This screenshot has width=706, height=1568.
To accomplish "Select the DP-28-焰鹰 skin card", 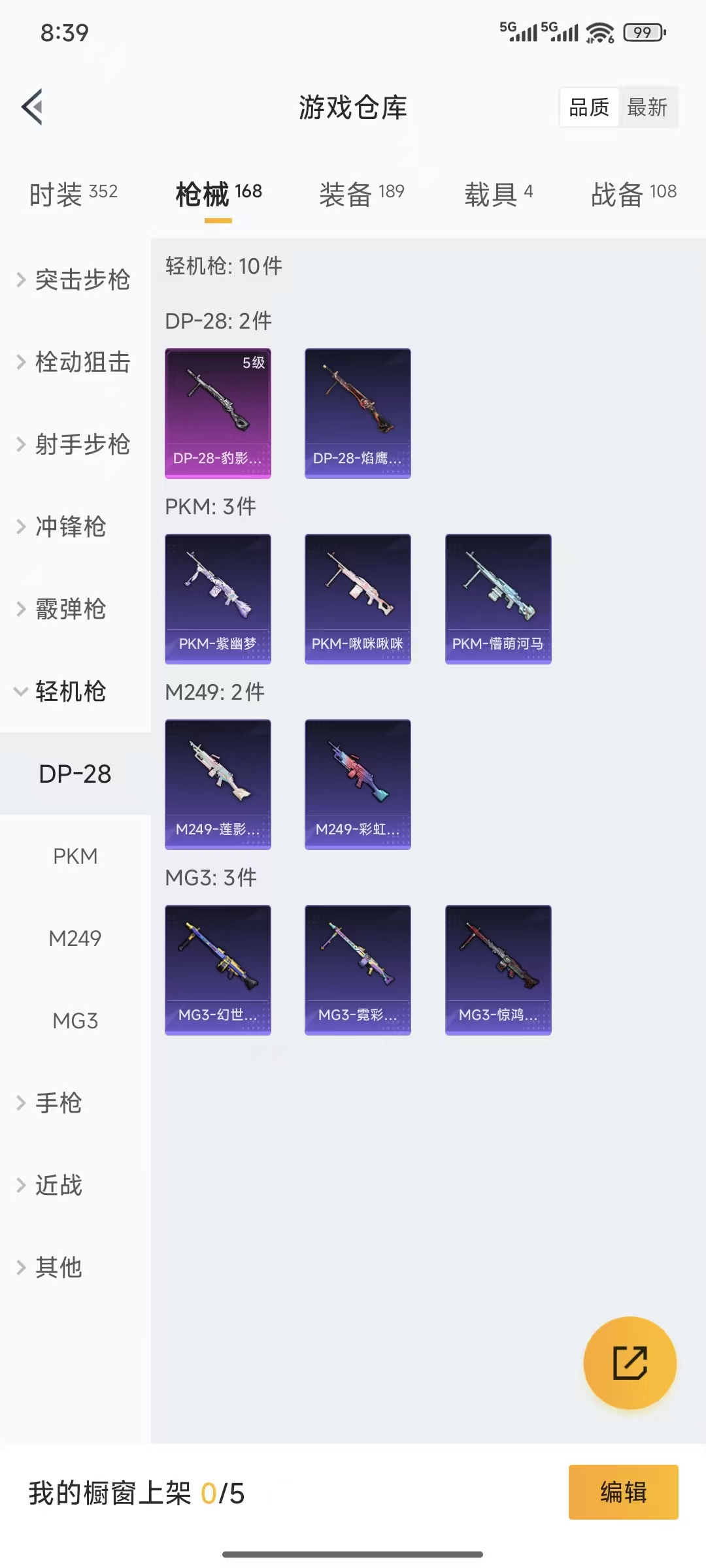I will (x=358, y=412).
